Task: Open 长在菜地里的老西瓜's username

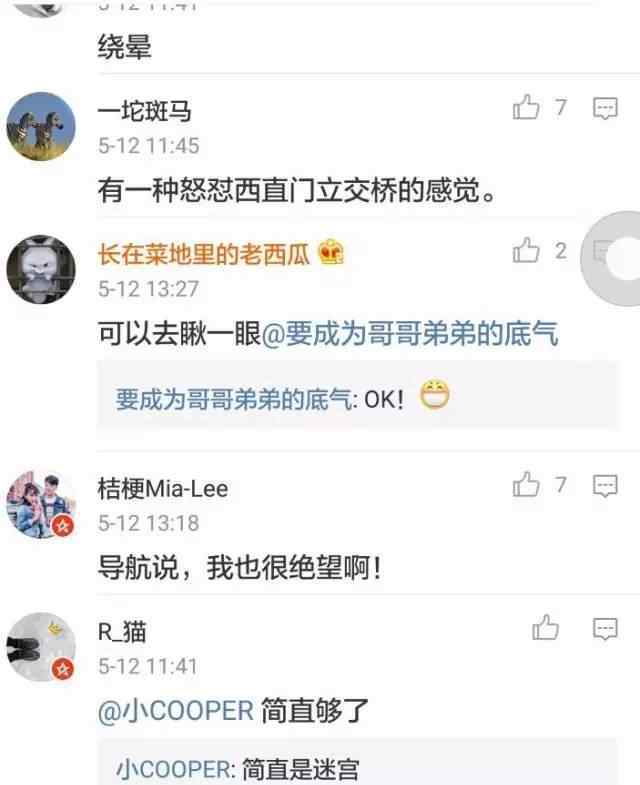Action: coord(205,254)
